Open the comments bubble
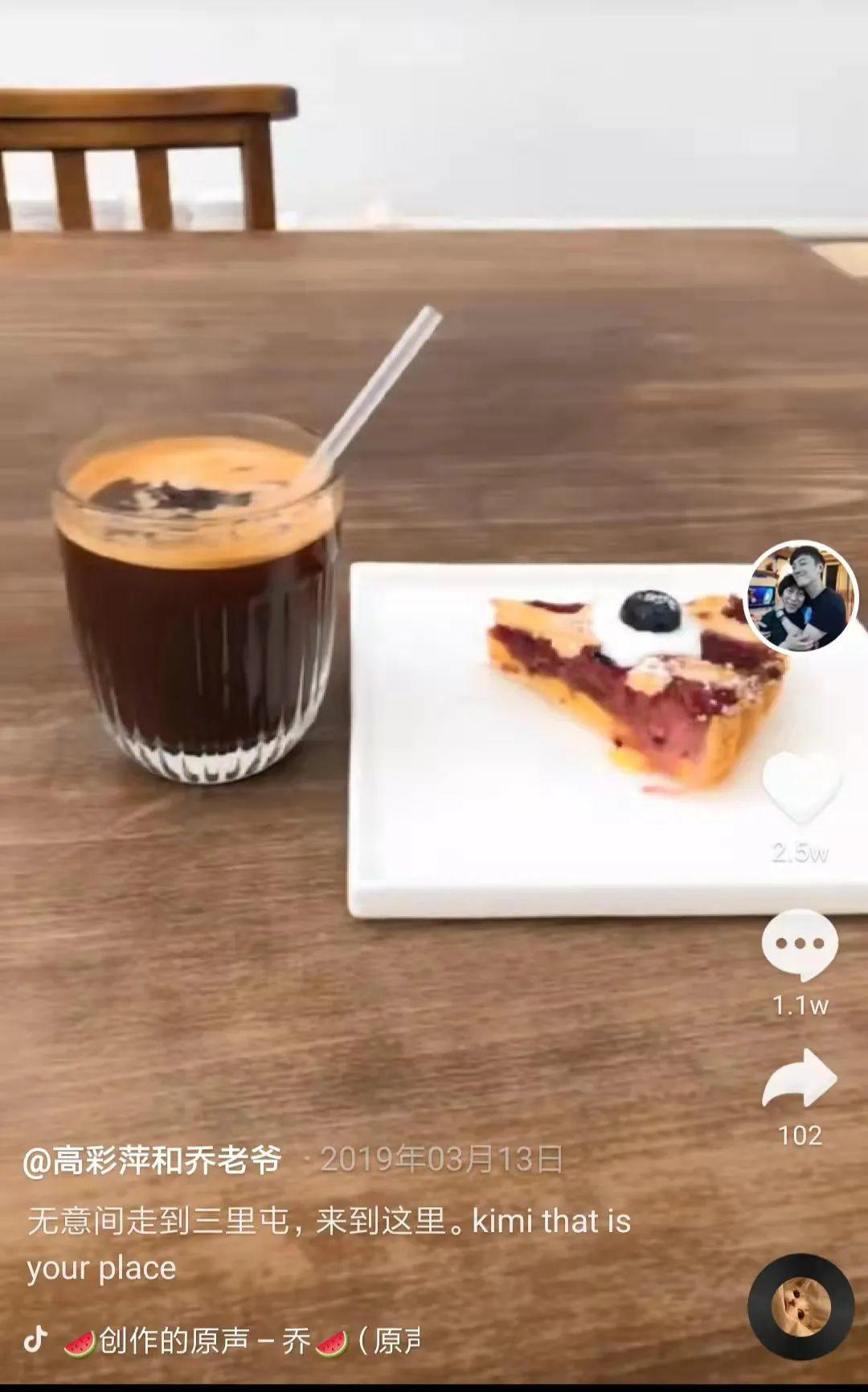The height and width of the screenshot is (1392, 868). (x=800, y=945)
